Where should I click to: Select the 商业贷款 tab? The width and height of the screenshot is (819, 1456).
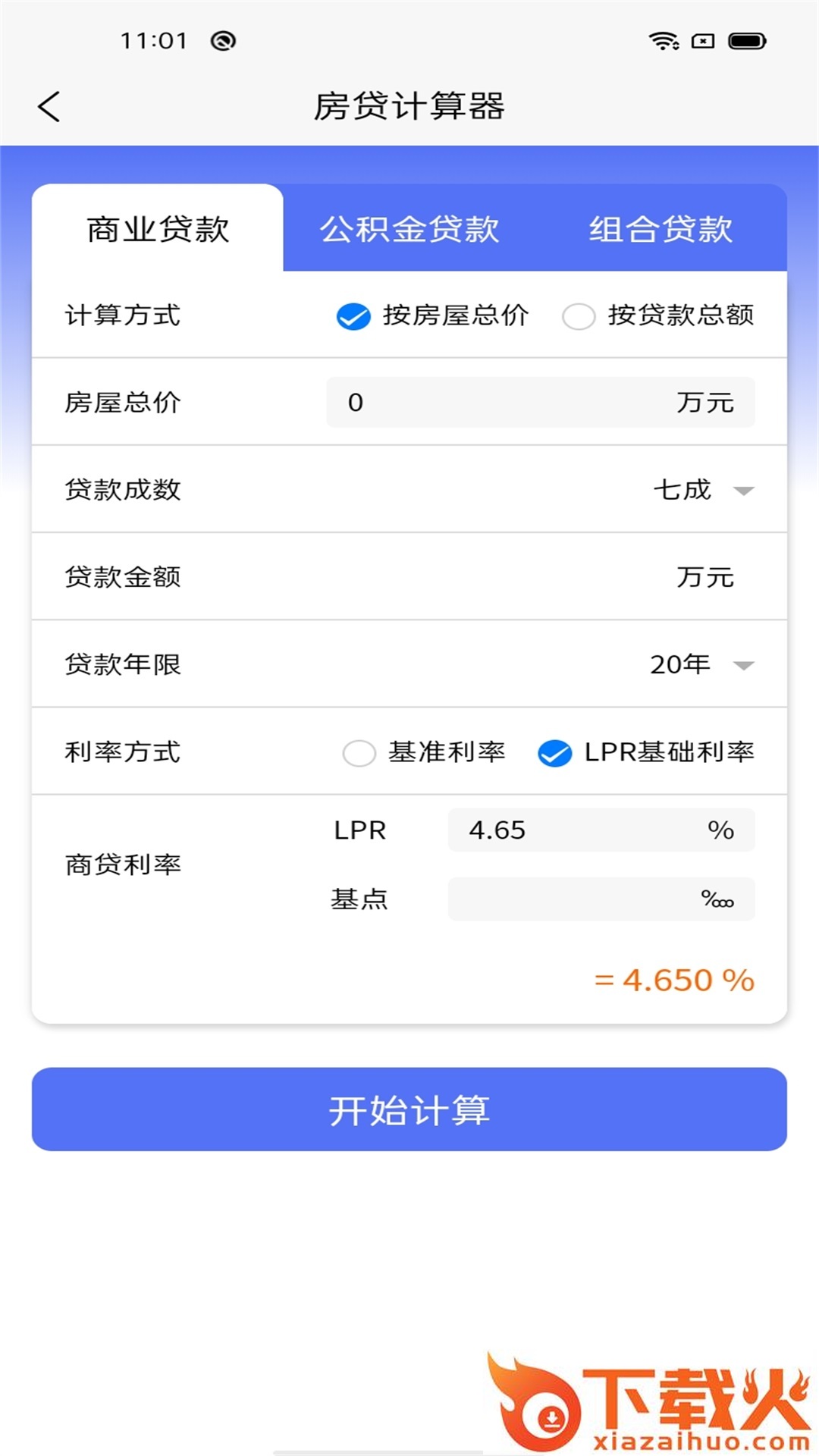[158, 229]
